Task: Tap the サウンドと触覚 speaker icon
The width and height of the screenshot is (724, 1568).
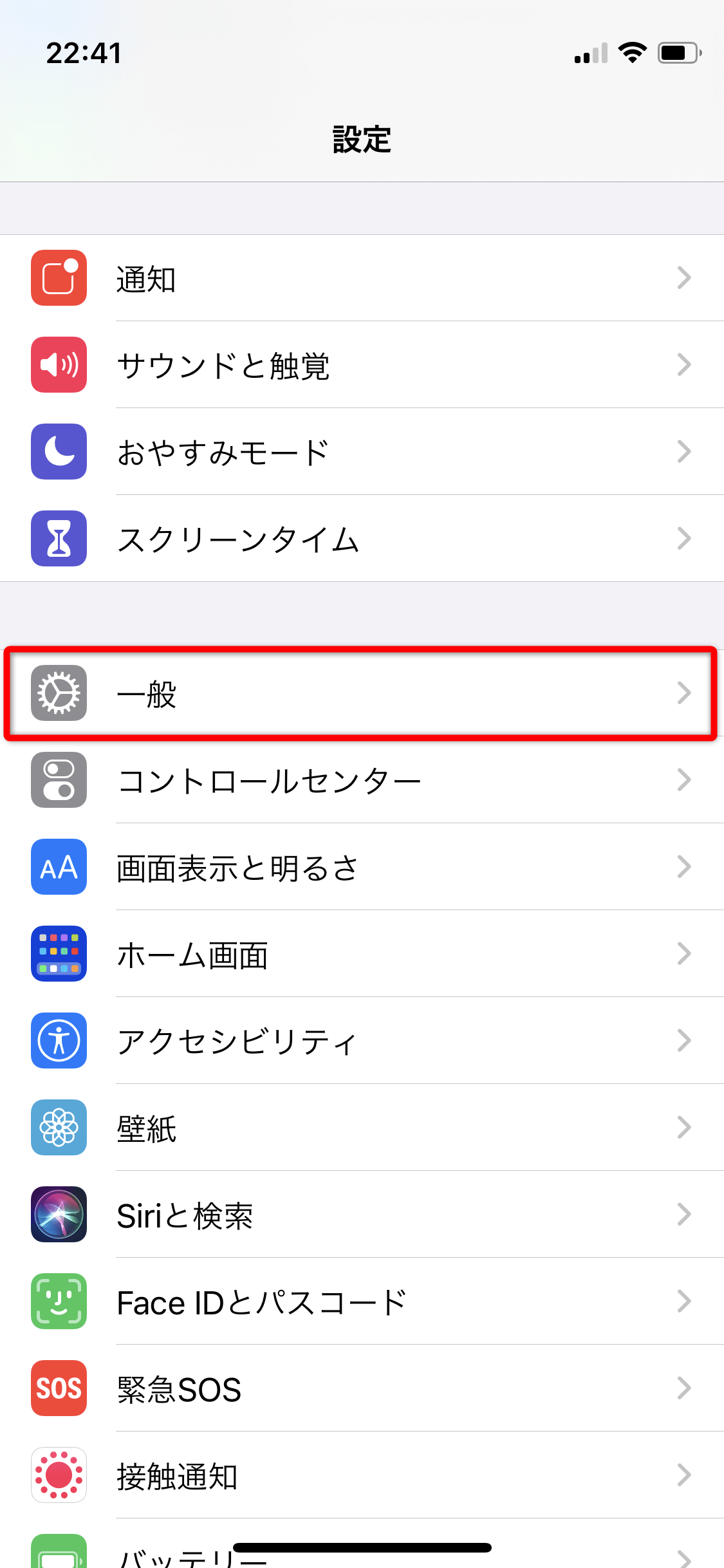Action: coord(59,366)
